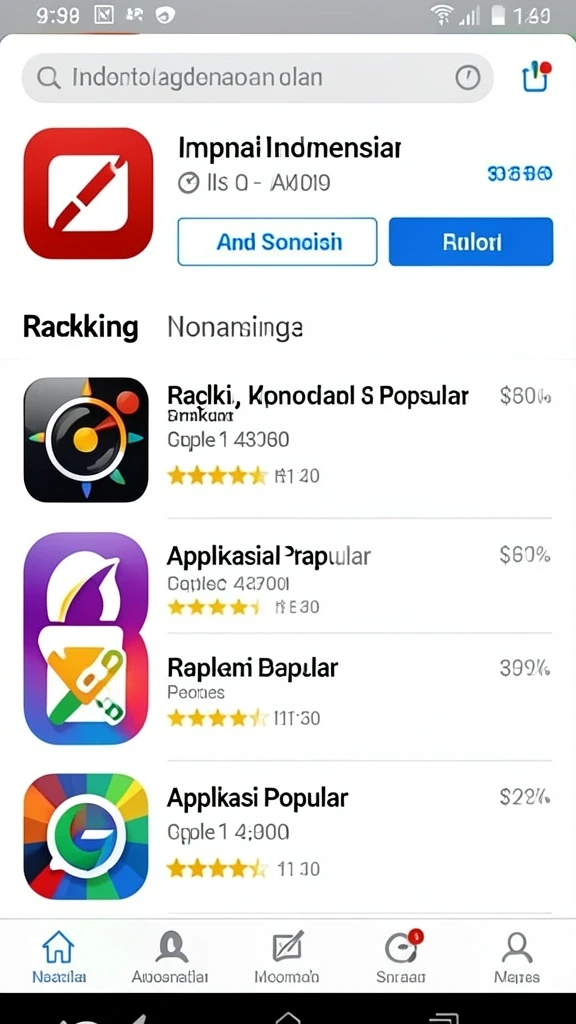Open the Snraao tab with red badge
Screen dimensions: 576x1024
coord(402,955)
